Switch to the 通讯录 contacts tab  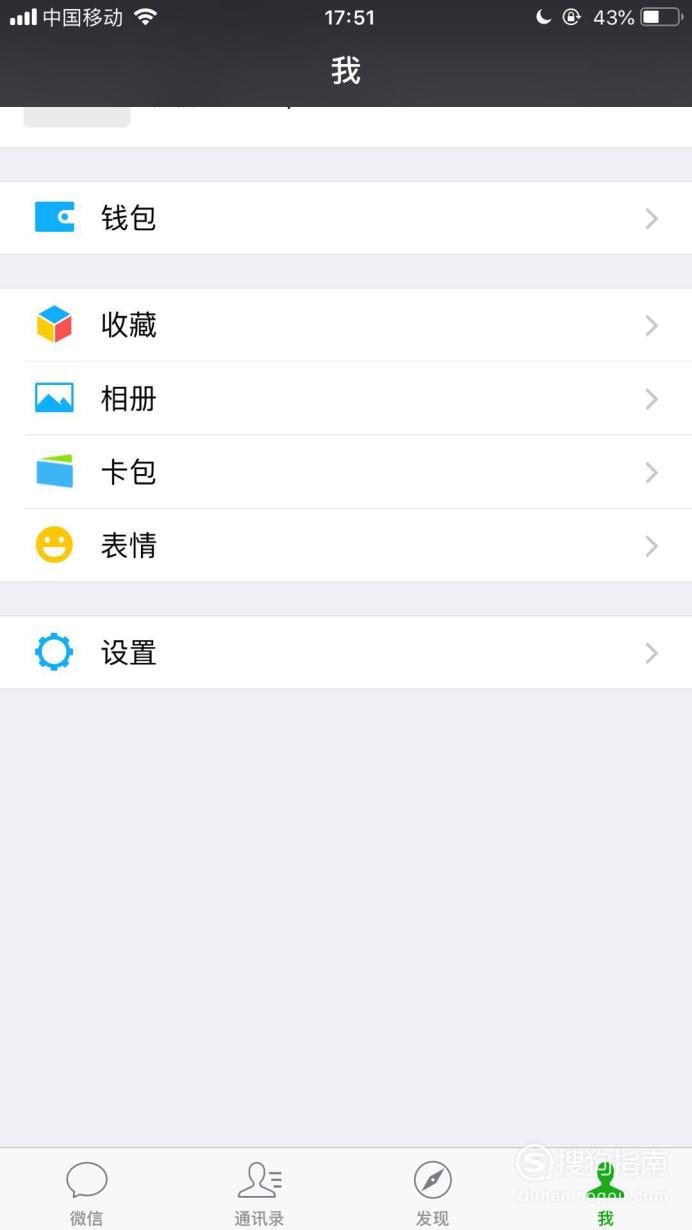[x=260, y=1191]
